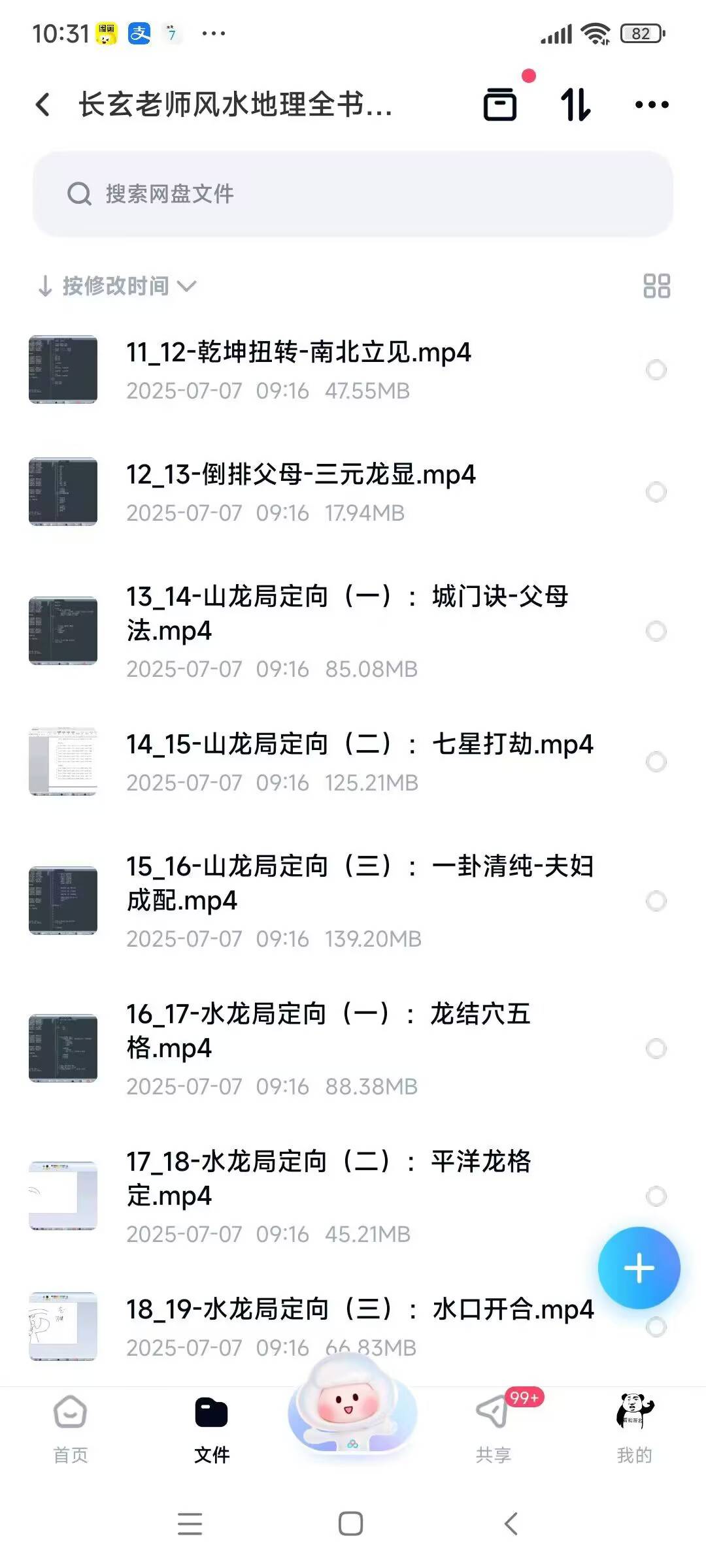The width and height of the screenshot is (706, 1568).
Task: Select the circle for 14_15-山龙局定向（二）七星打劫
Action: pos(656,762)
